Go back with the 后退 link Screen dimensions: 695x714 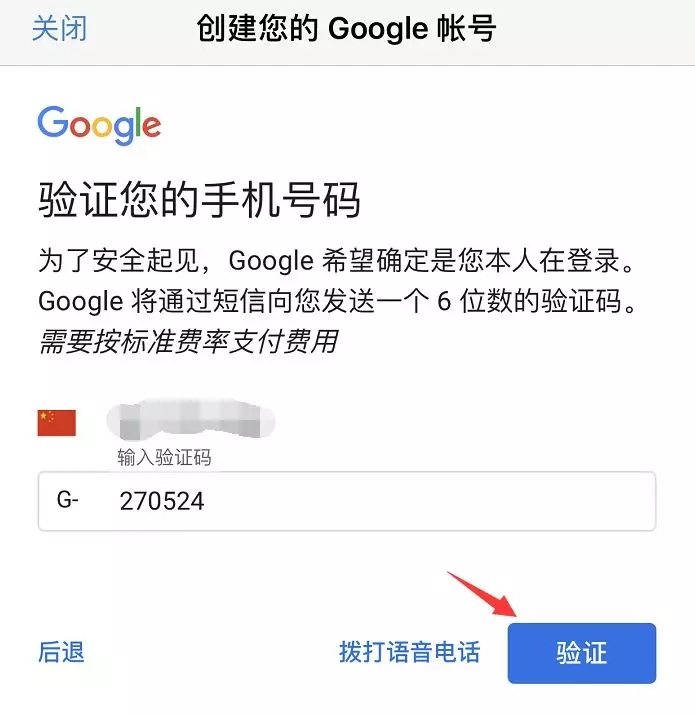[x=61, y=653]
